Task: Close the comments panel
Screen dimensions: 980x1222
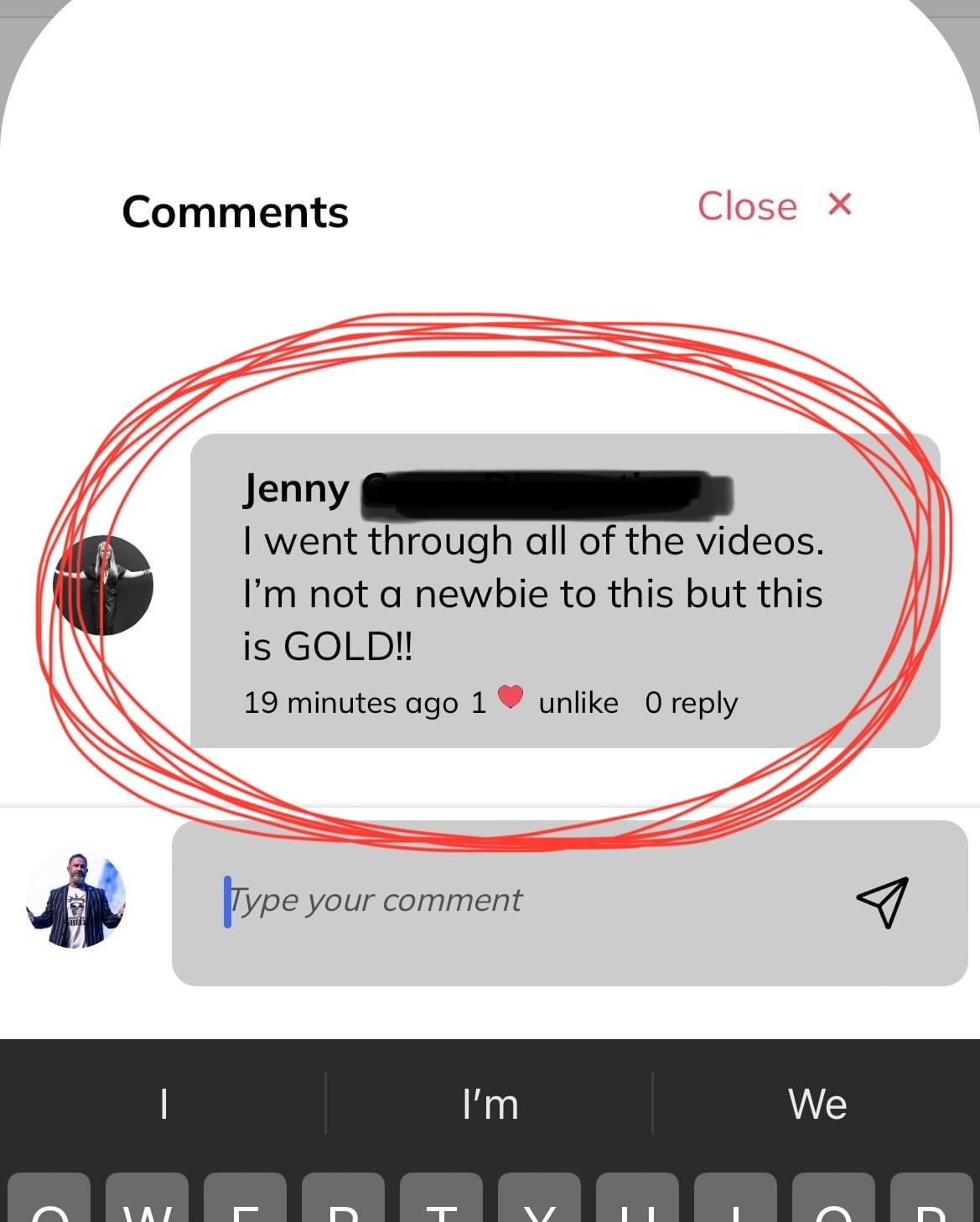Action: click(x=774, y=205)
